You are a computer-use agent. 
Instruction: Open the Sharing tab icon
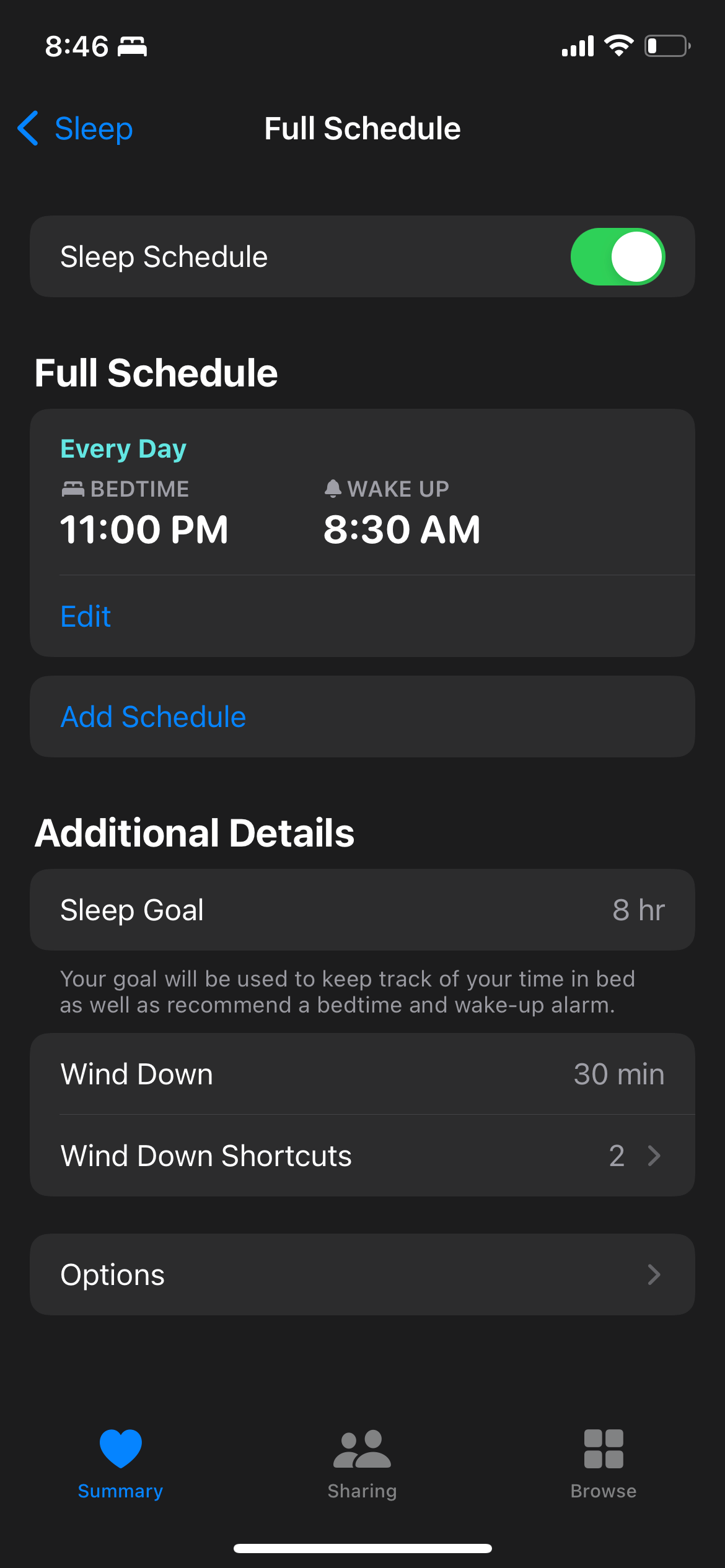[362, 1449]
